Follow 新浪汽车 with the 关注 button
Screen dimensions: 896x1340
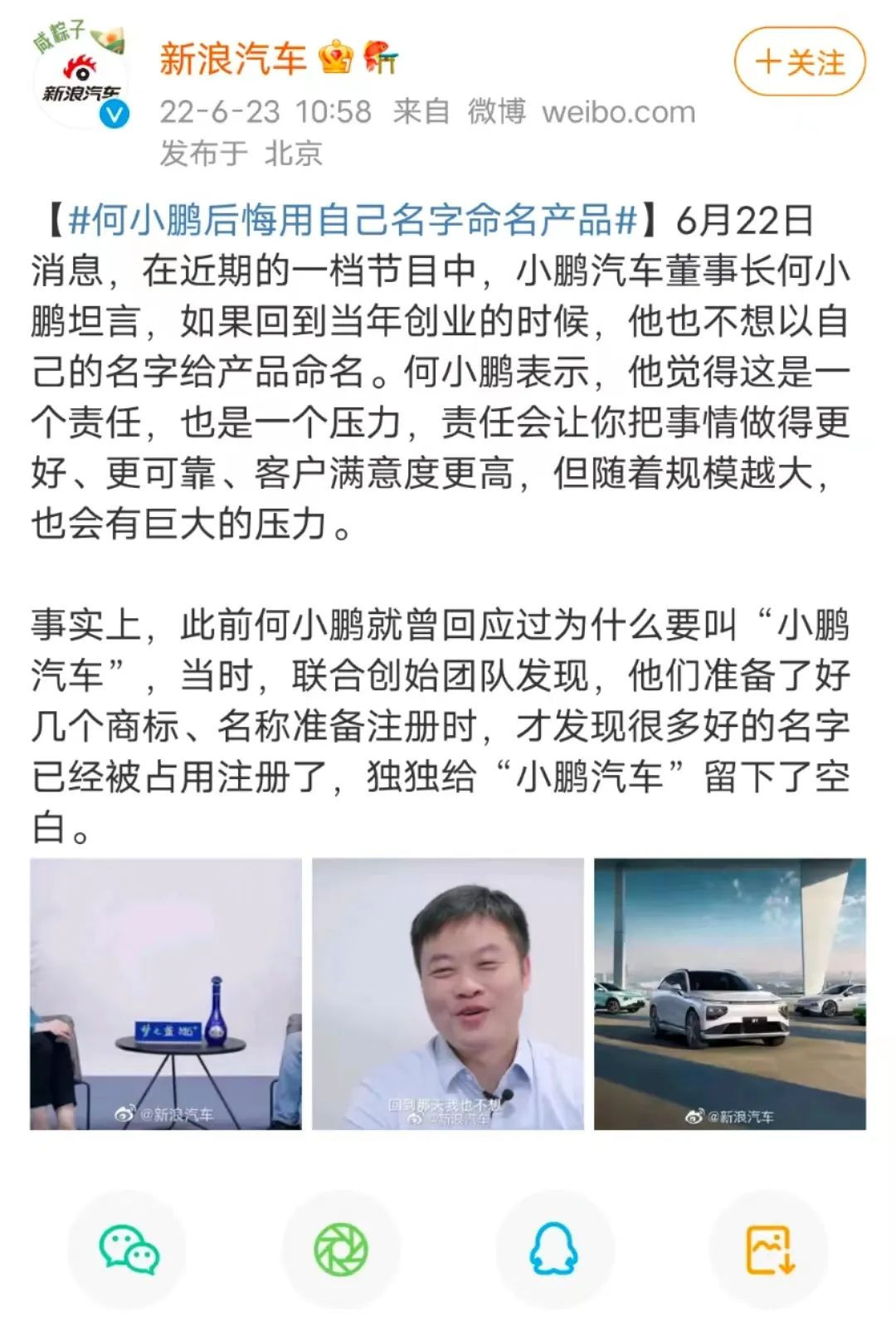pyautogui.click(x=800, y=62)
